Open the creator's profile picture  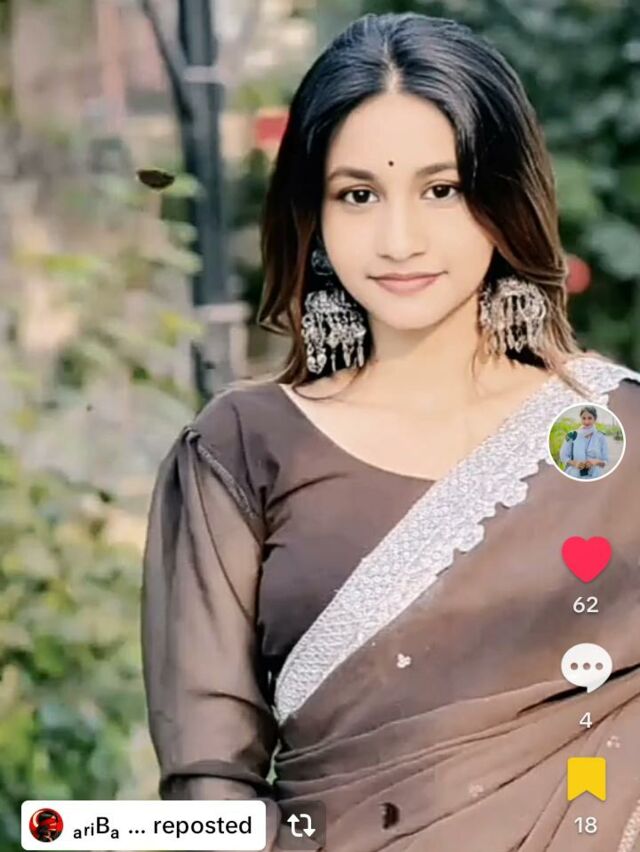pyautogui.click(x=586, y=442)
